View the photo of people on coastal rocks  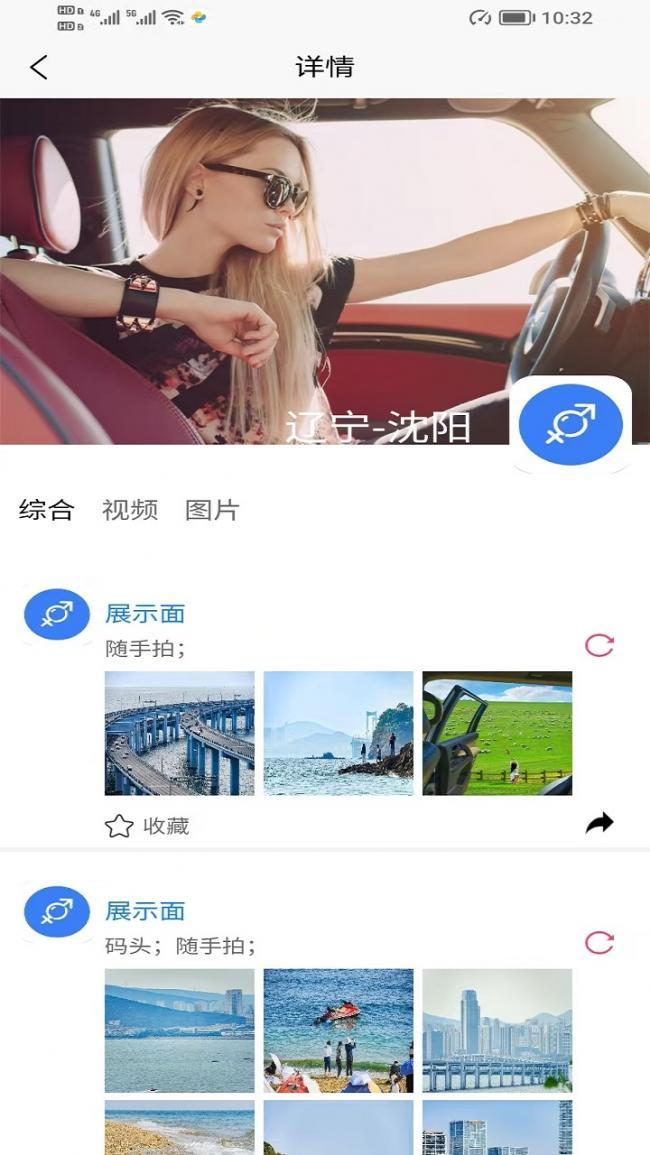[338, 733]
